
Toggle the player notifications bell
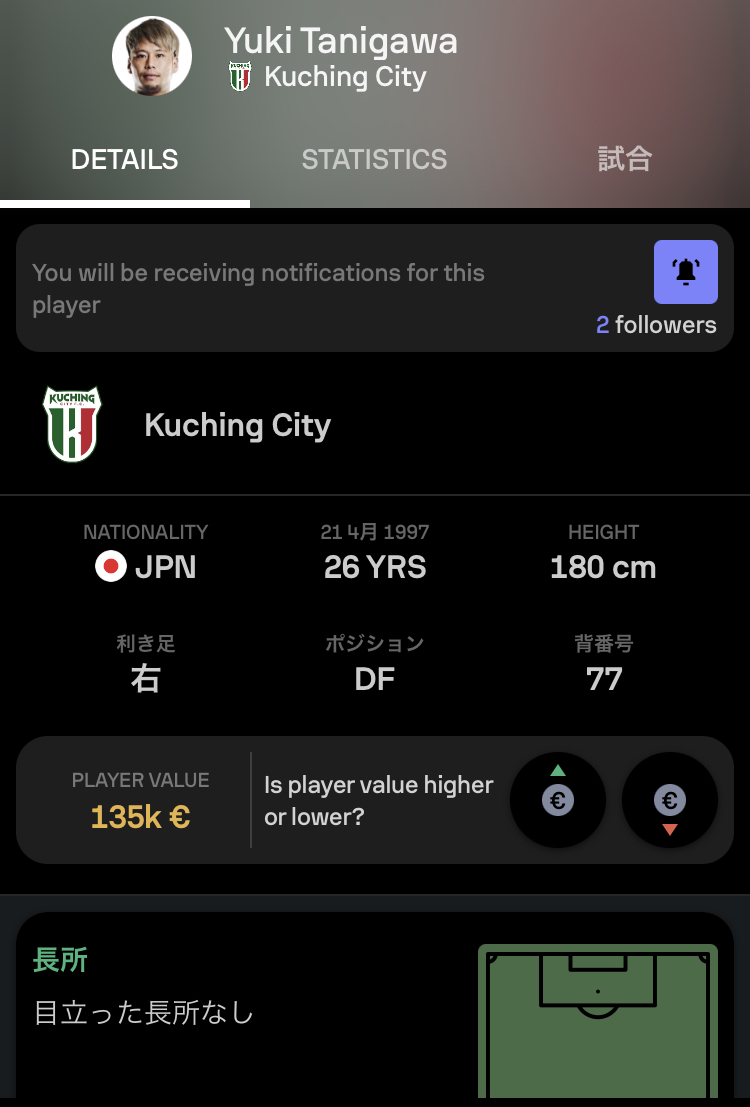coord(685,272)
